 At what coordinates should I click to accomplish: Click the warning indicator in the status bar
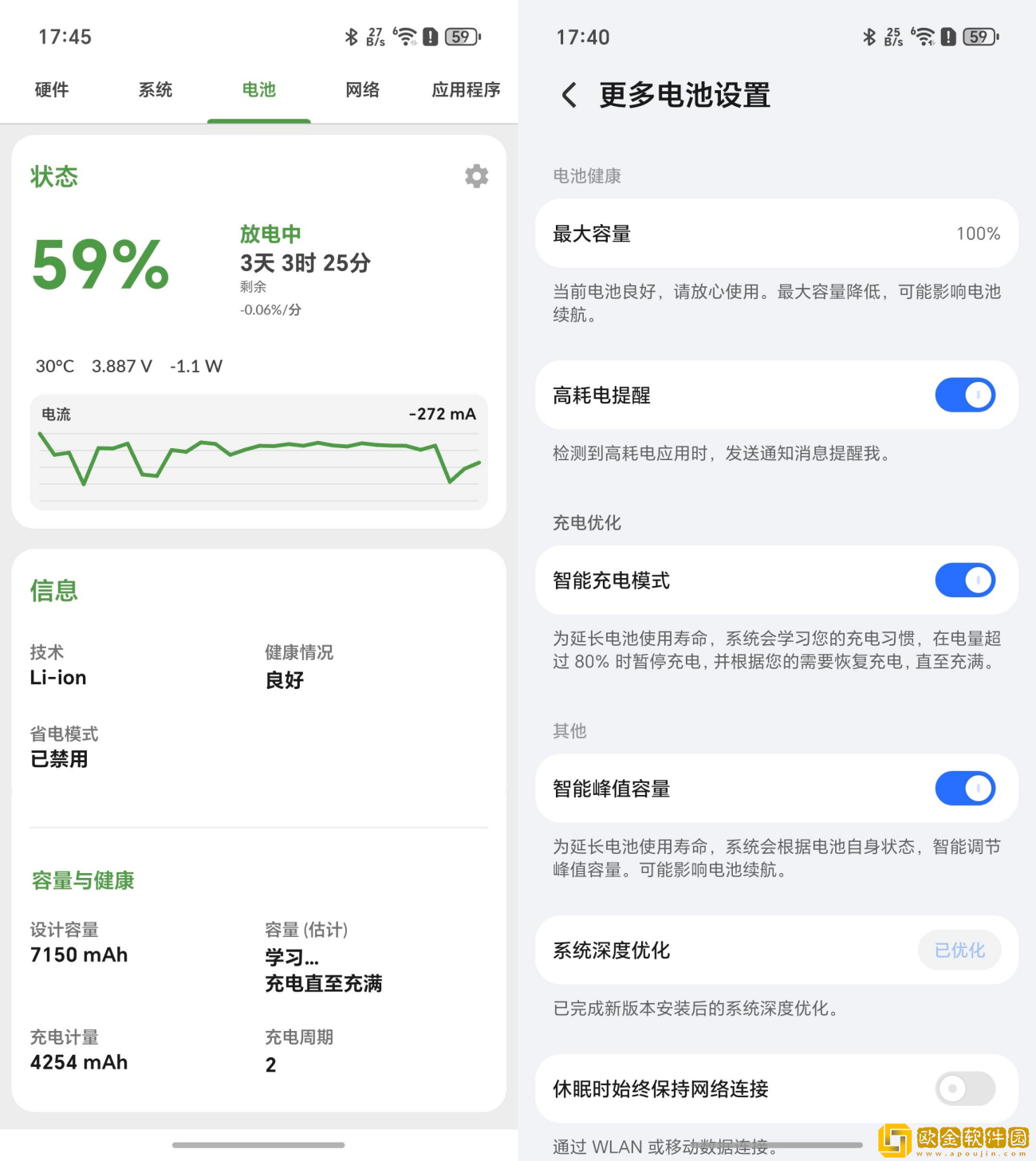[x=431, y=36]
